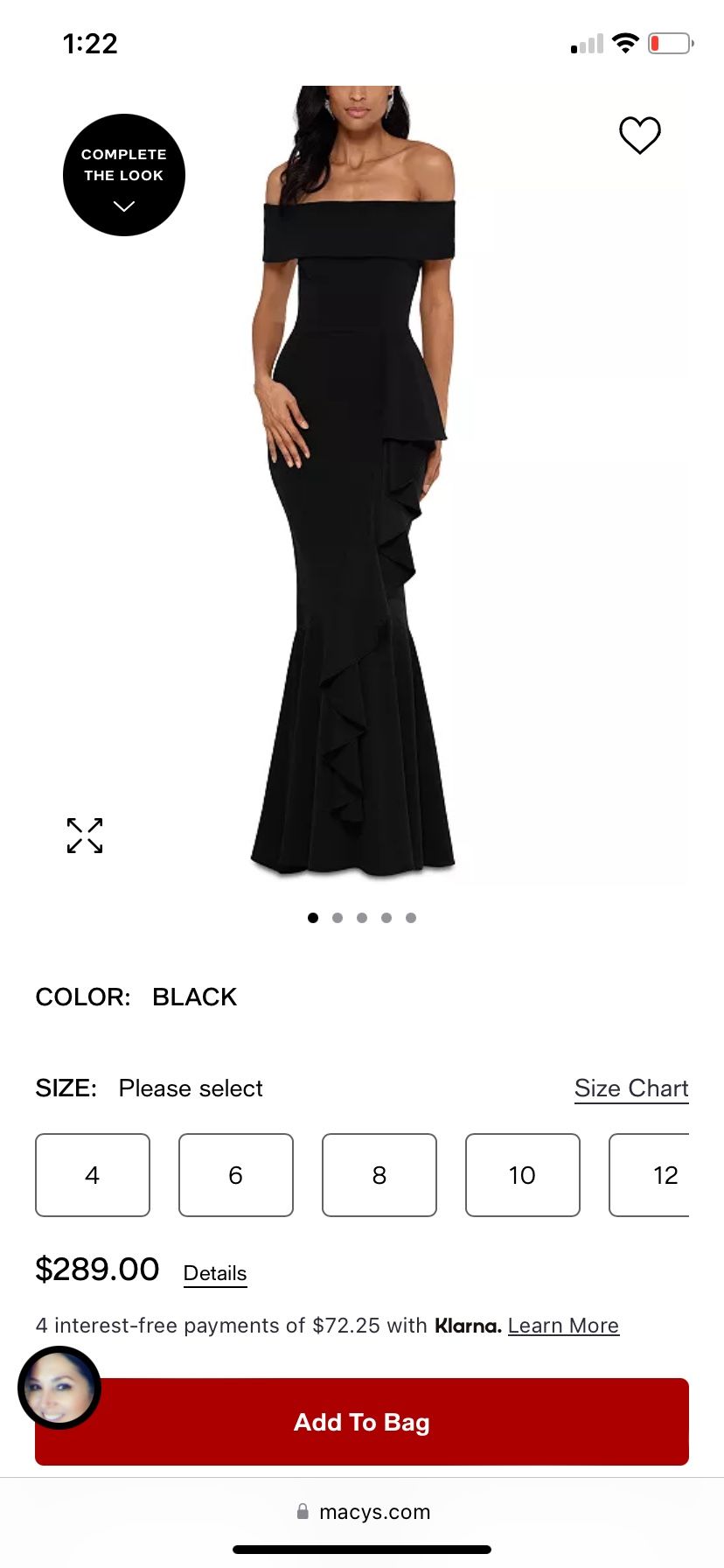Image resolution: width=724 pixels, height=1568 pixels.
Task: Add the dress to favorites with the heart icon
Action: coord(640,136)
